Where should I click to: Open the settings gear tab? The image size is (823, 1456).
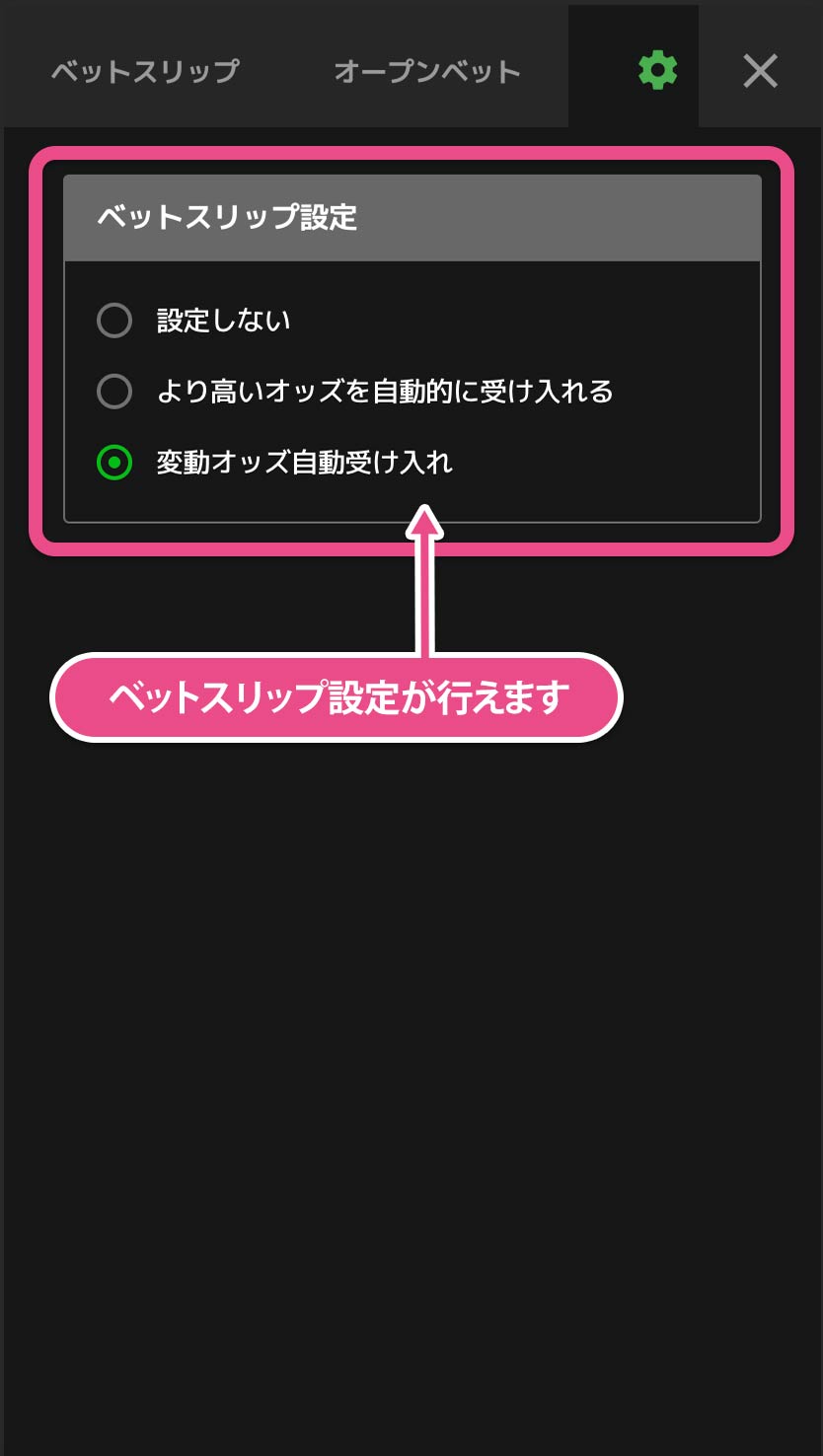click(x=657, y=71)
